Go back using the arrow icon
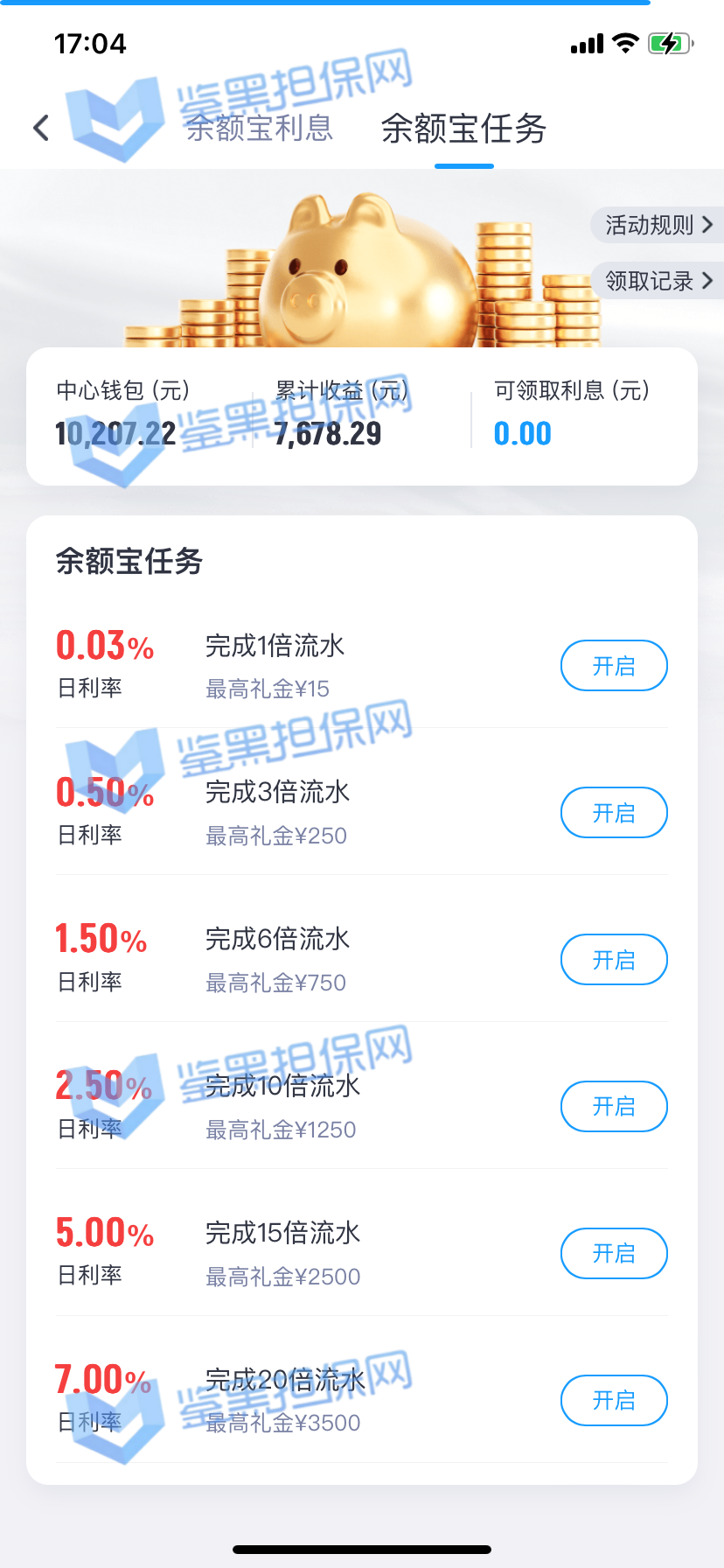724x1568 pixels. 41,128
